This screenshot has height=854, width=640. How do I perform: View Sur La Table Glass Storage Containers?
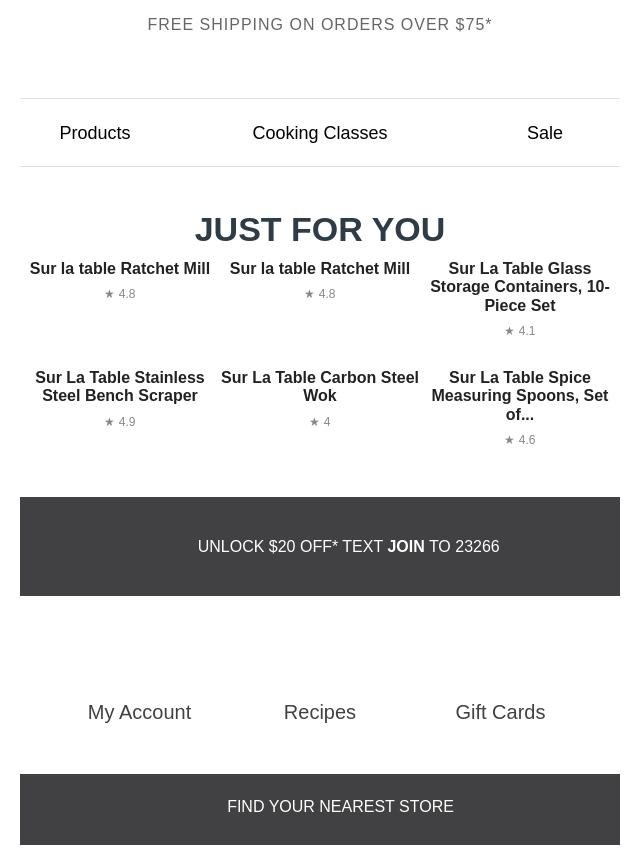tap(520, 286)
